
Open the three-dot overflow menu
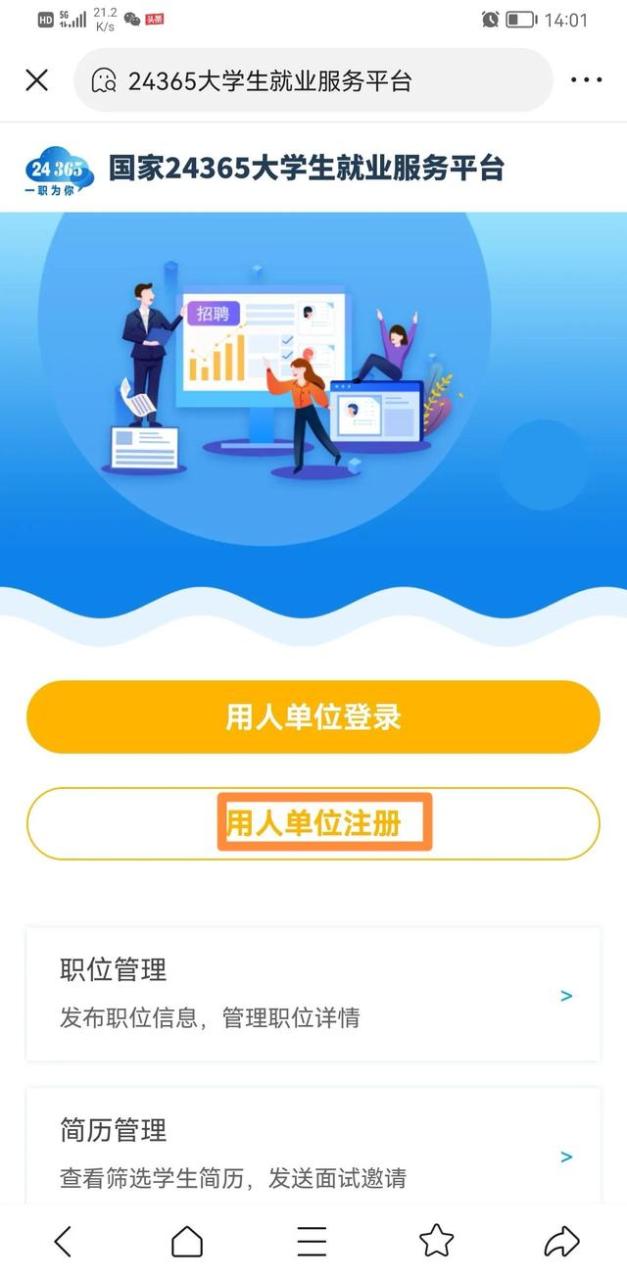pyautogui.click(x=586, y=81)
